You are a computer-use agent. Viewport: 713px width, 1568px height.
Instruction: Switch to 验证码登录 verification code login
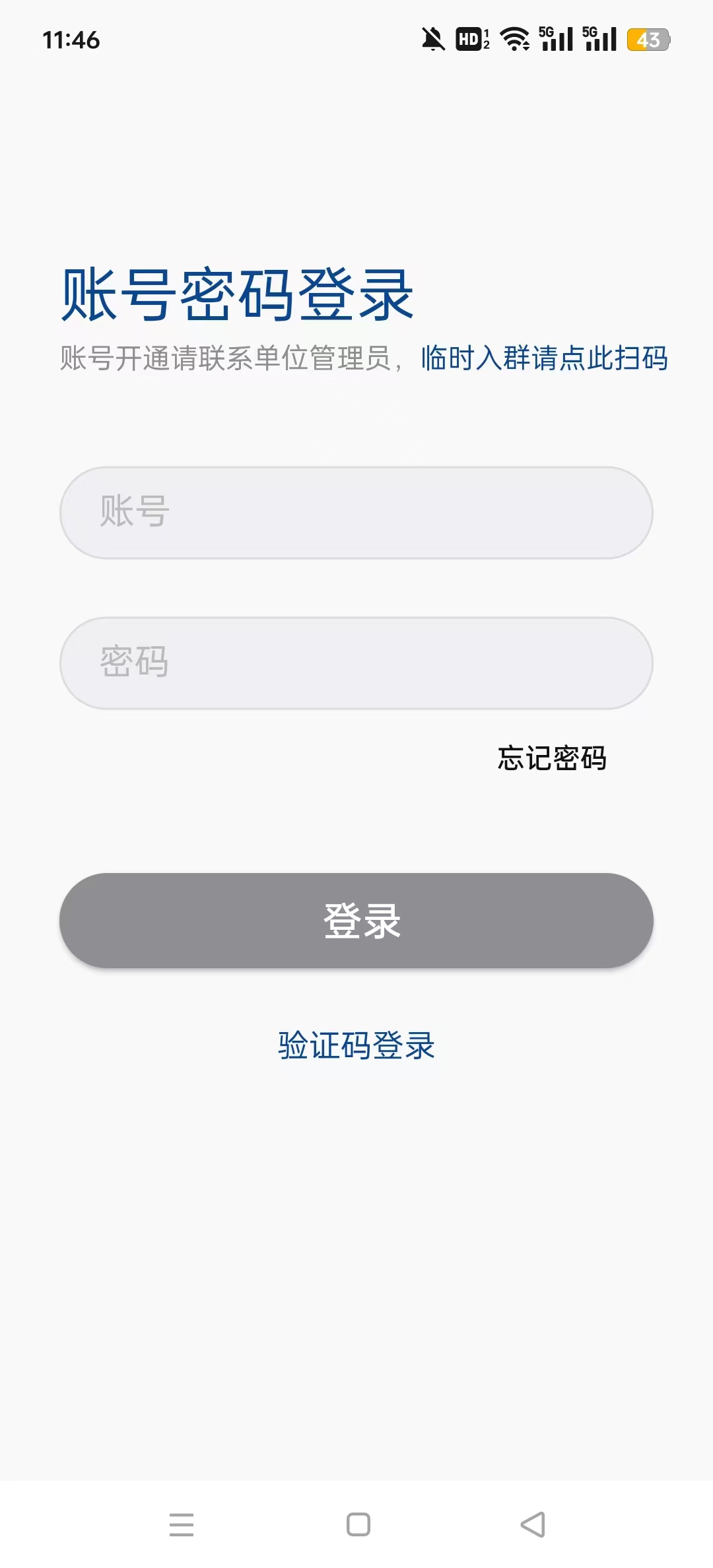tap(356, 1046)
